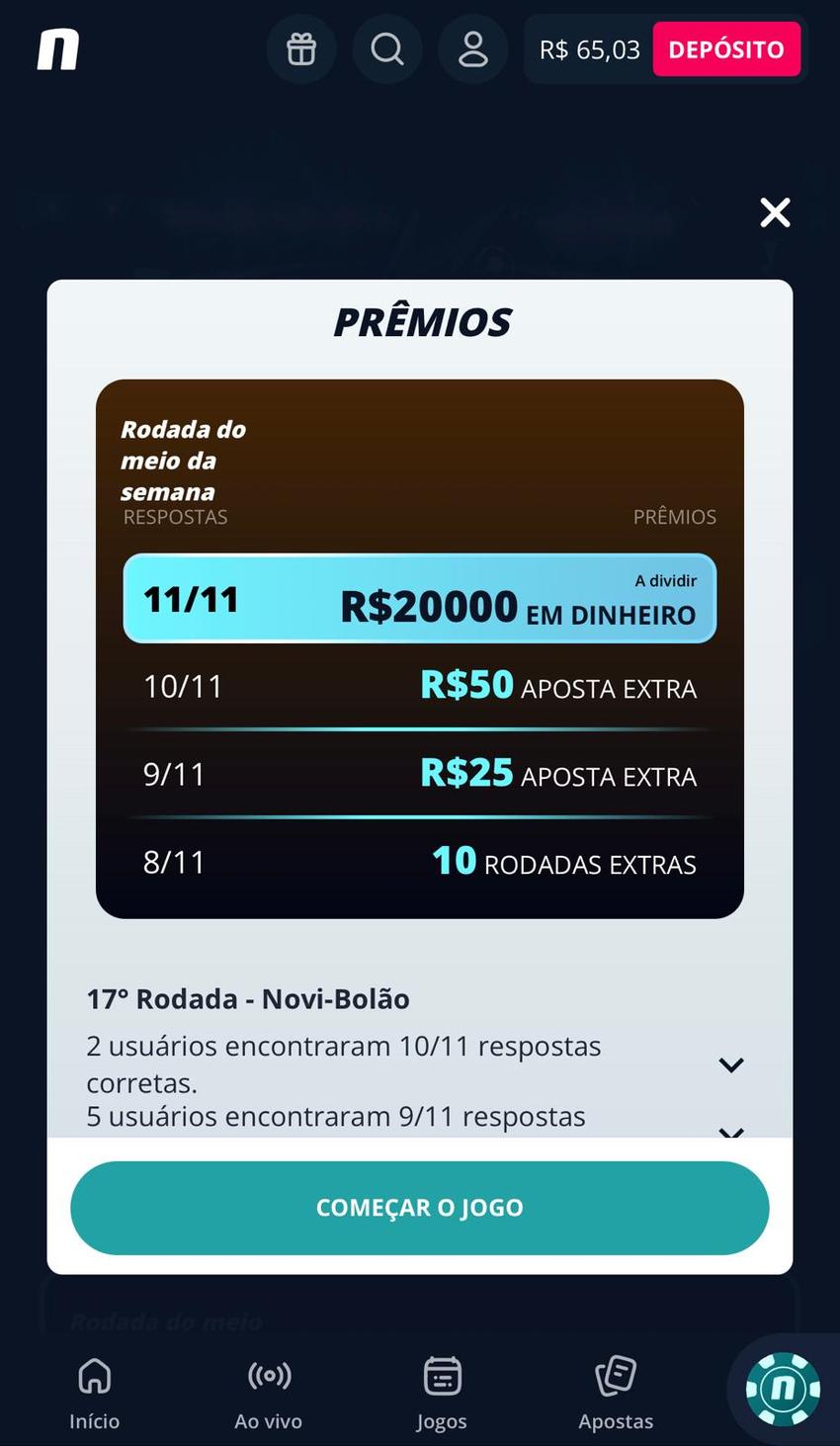840x1446 pixels.
Task: Go to the Início tab
Action: 95,1394
